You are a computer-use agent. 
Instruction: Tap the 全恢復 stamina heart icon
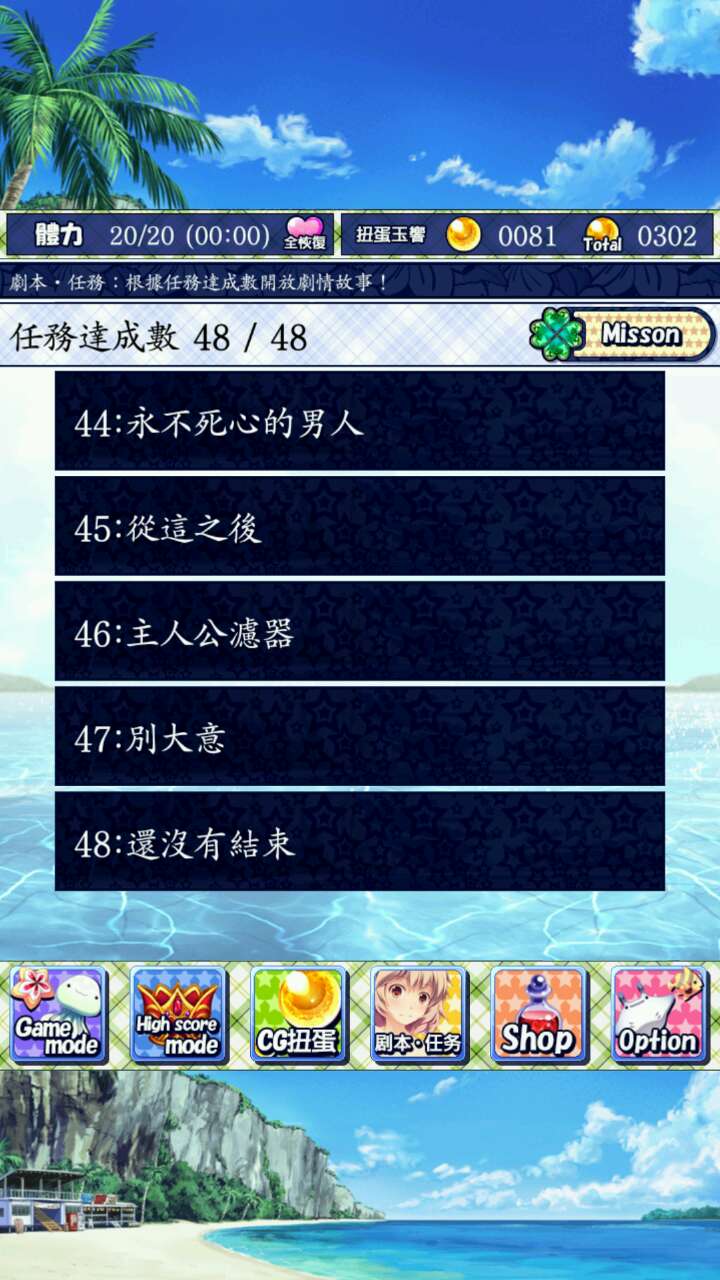(305, 234)
